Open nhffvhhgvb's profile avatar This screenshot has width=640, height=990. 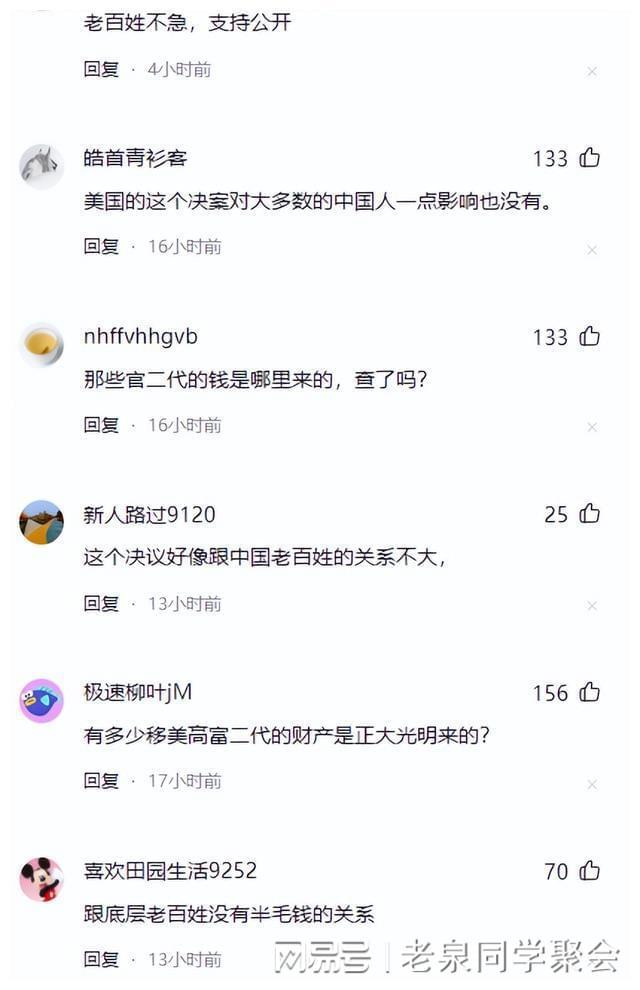(x=41, y=345)
